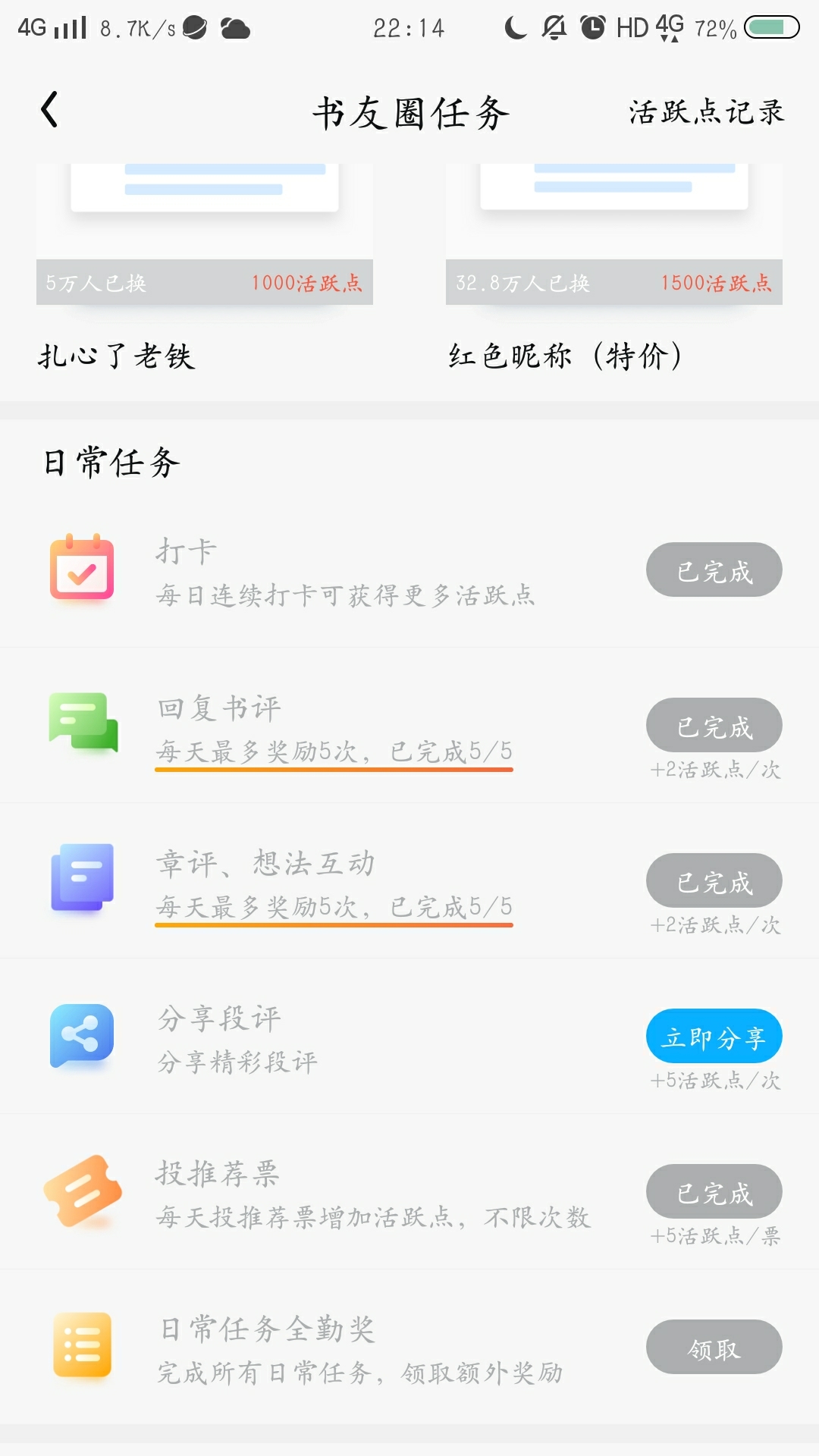This screenshot has width=819, height=1456.
Task: Tap 已完成 button for 章评、想法互动
Action: [x=714, y=880]
